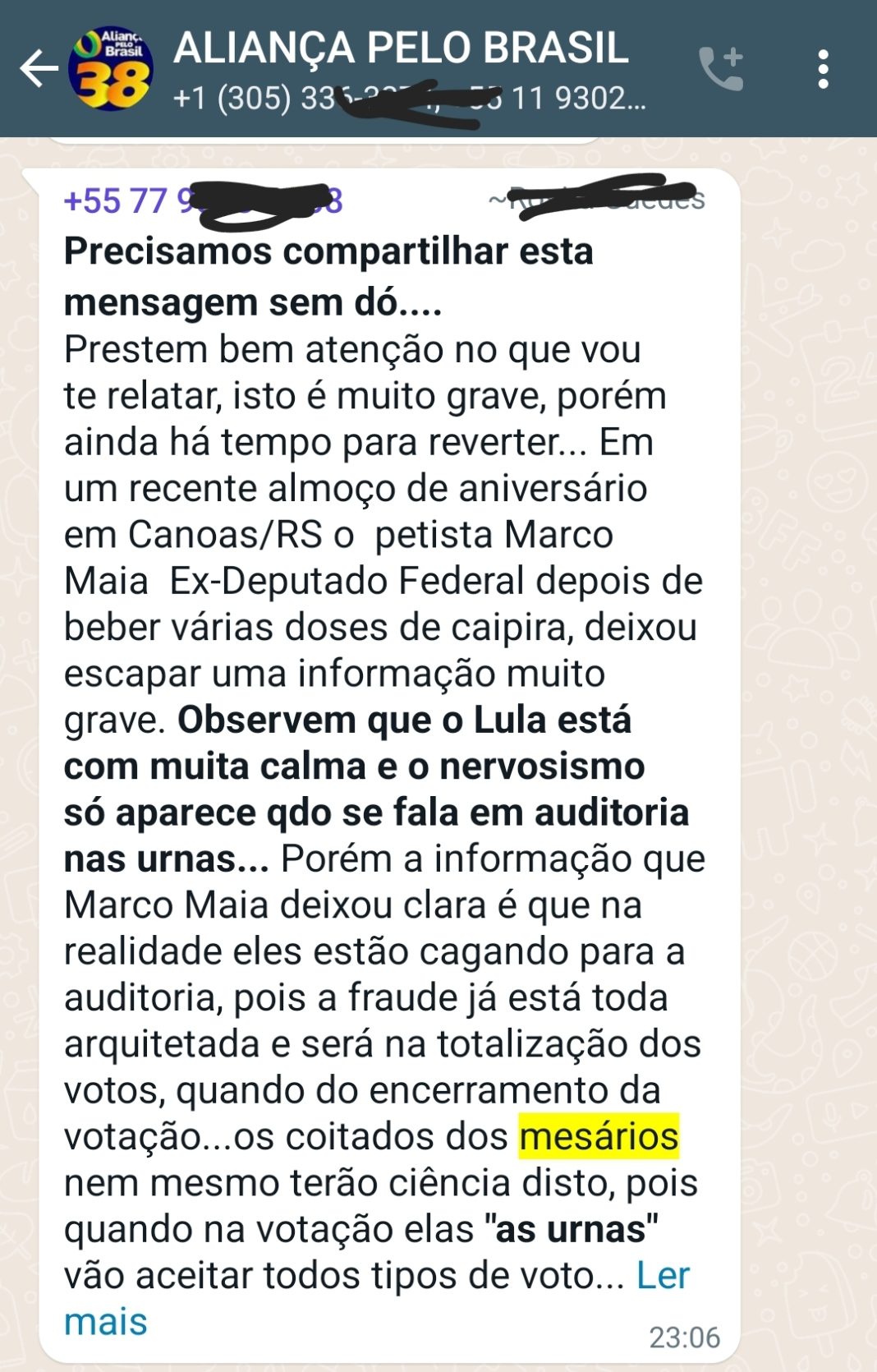
Task: Open ALIANÇA PELO BRASIL group info
Action: (401, 49)
